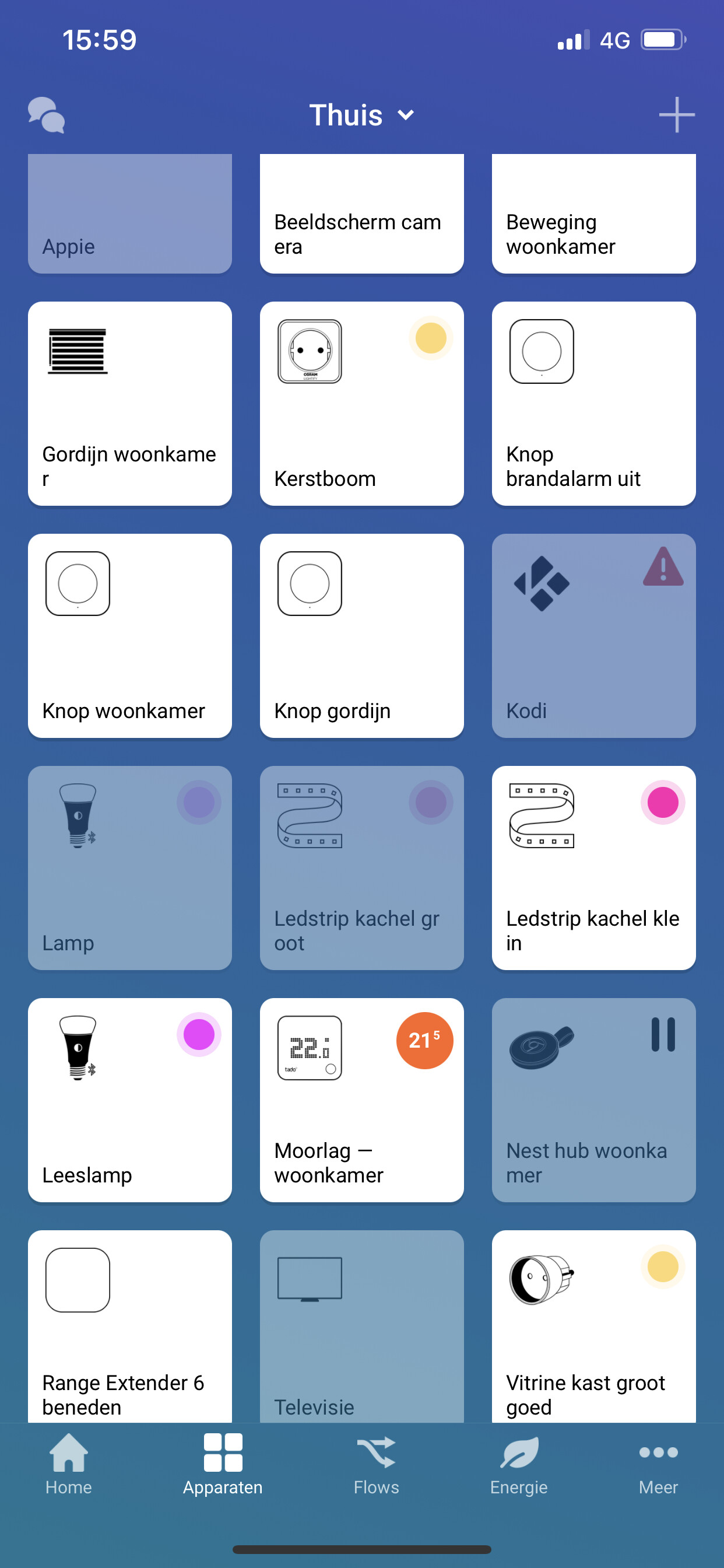Screen dimensions: 724x1568
Task: Open the chat bubbles icon
Action: click(46, 115)
